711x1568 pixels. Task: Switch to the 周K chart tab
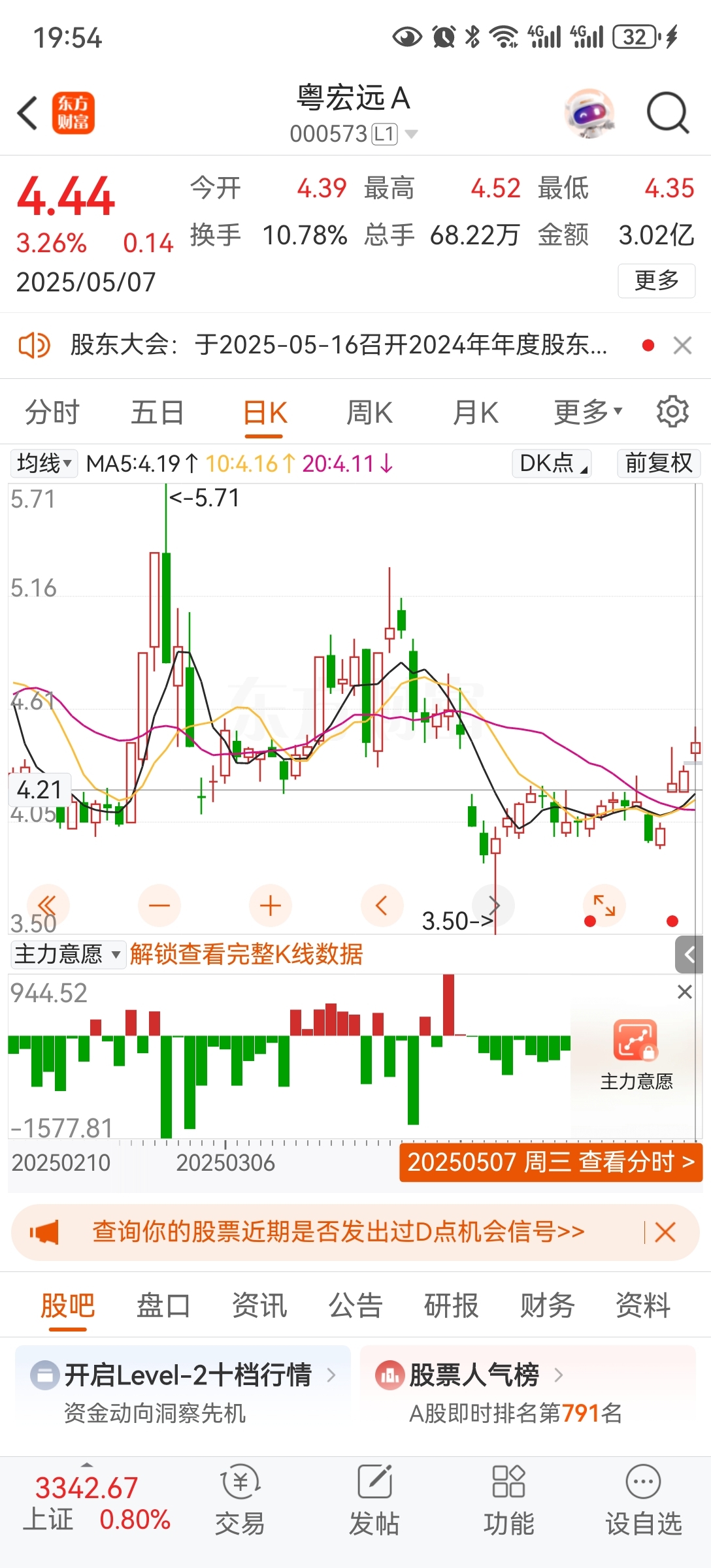369,413
